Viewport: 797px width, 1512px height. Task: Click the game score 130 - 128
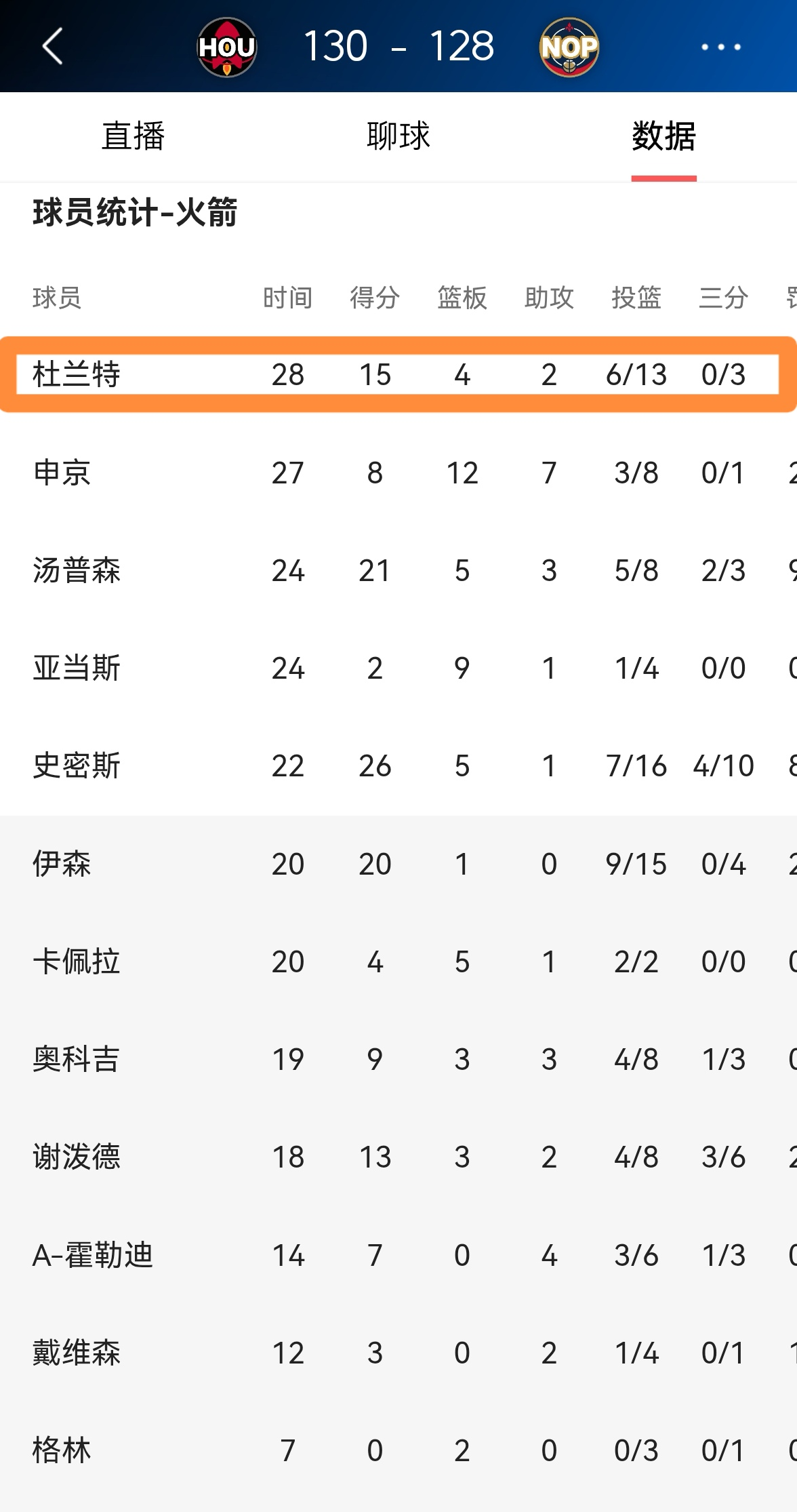[x=398, y=46]
